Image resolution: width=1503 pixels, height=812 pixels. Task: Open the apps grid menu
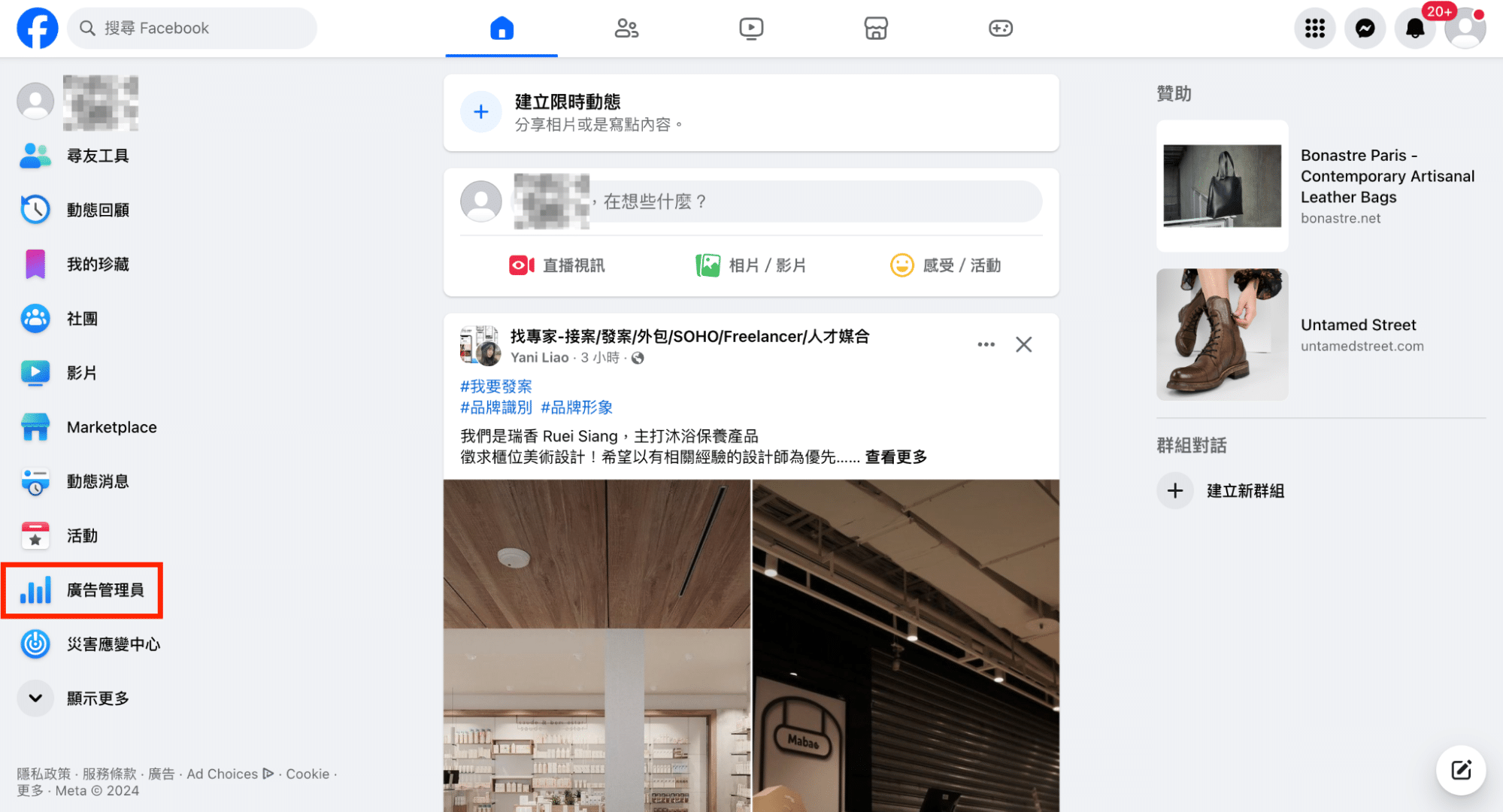click(1314, 29)
